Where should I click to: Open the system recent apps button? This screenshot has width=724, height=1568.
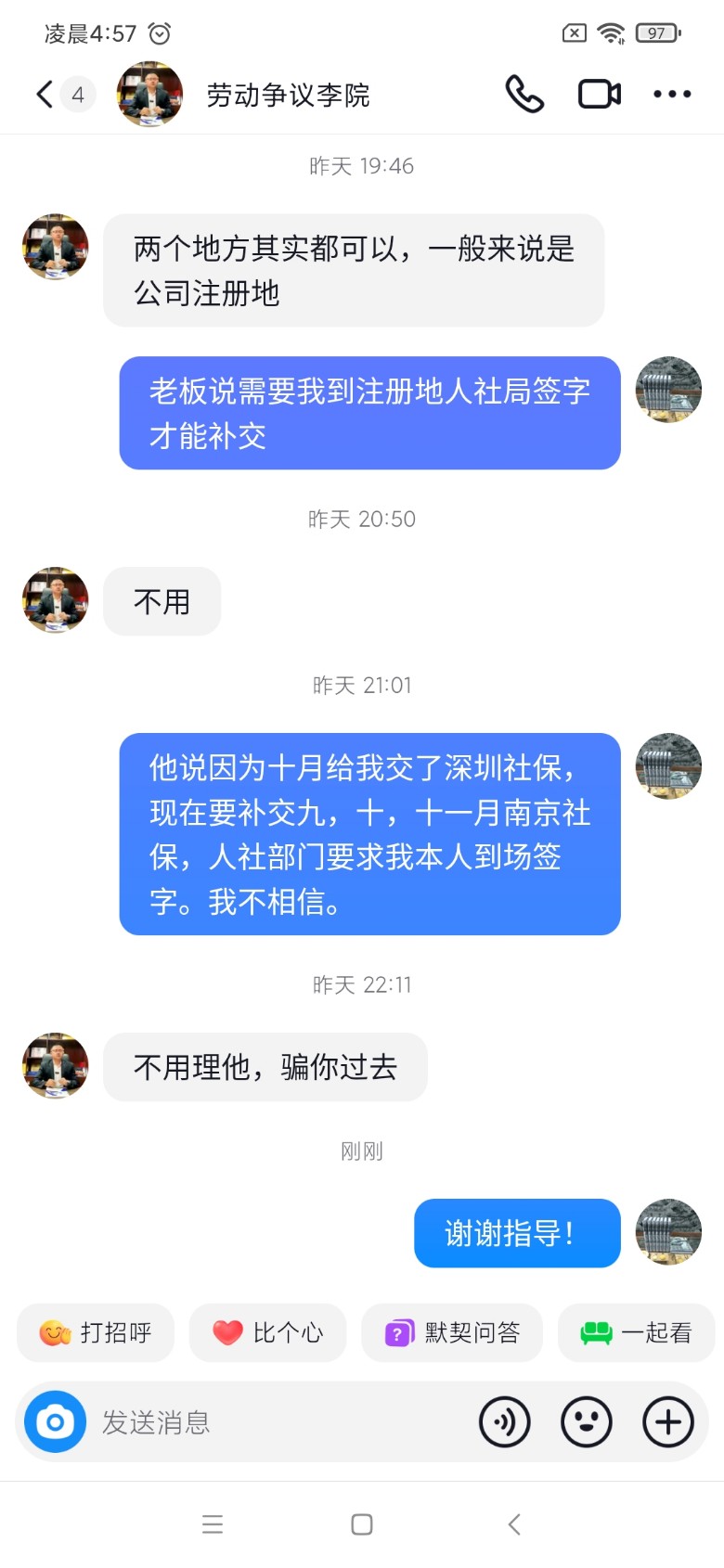pyautogui.click(x=213, y=1524)
